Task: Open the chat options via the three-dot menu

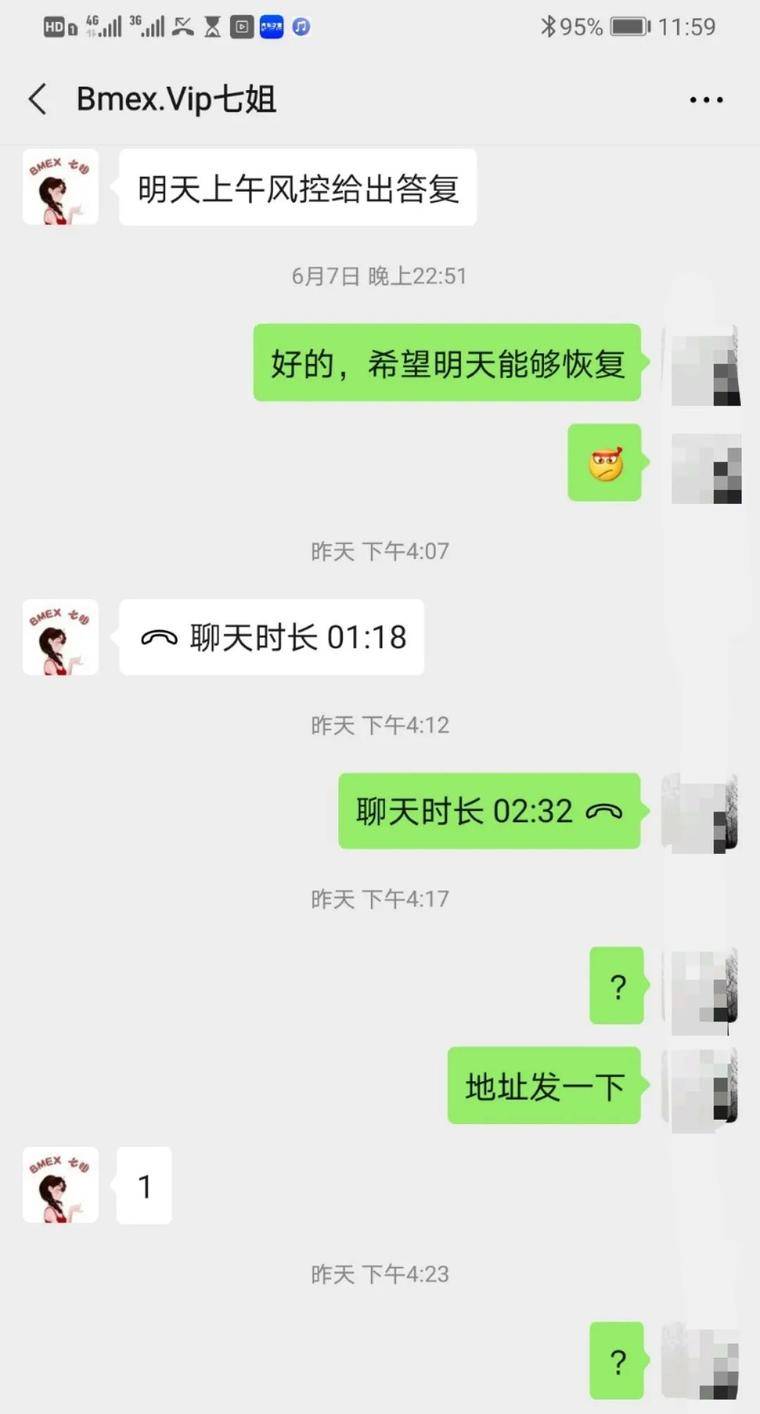Action: point(708,98)
